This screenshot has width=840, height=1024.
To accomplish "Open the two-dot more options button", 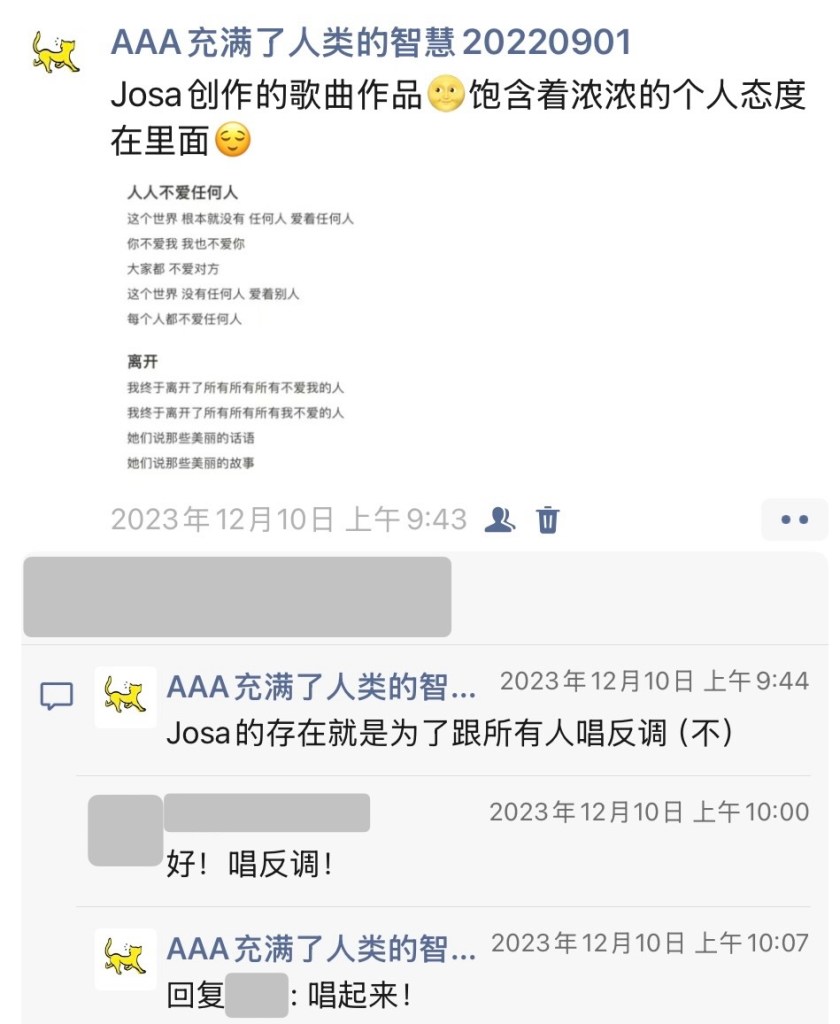I will (x=794, y=519).
